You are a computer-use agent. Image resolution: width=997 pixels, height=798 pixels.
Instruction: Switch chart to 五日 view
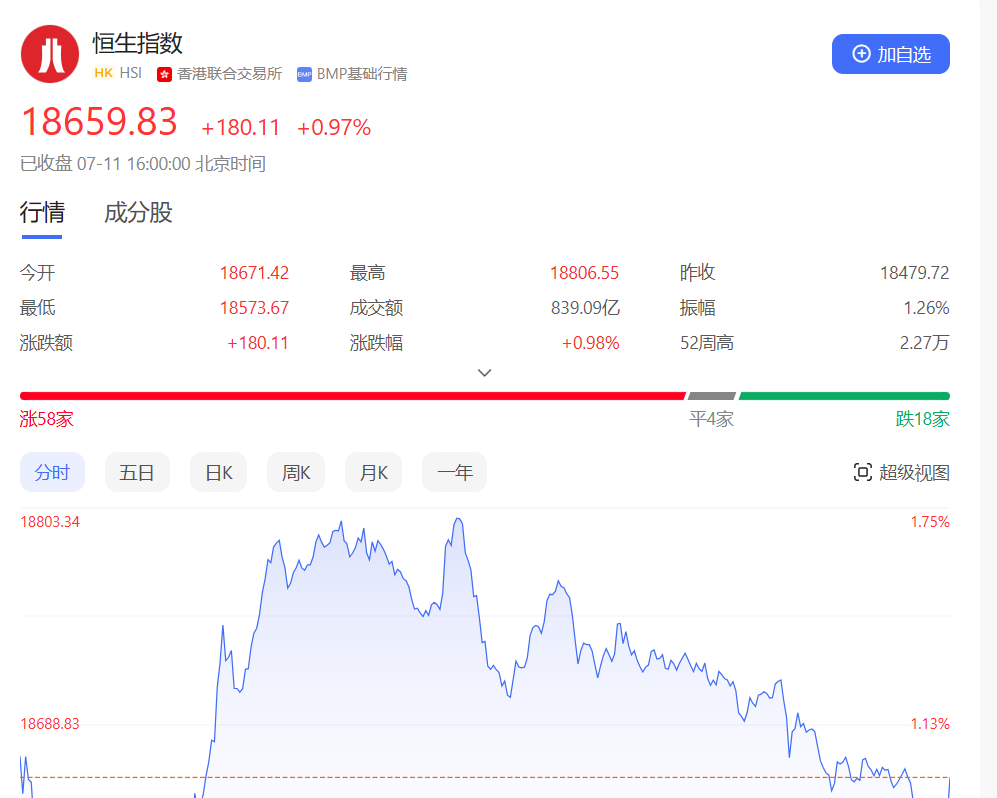click(x=137, y=472)
